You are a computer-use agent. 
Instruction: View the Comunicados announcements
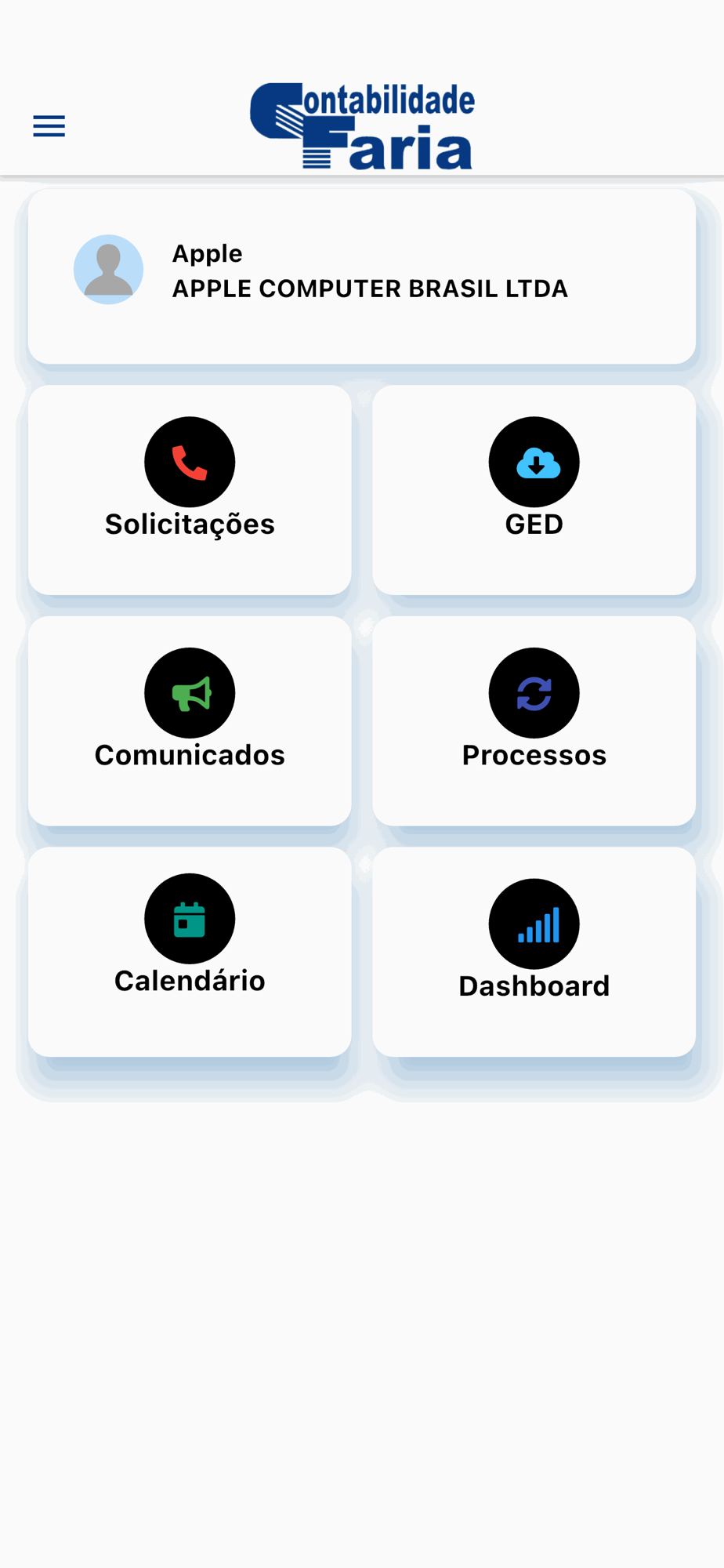(190, 721)
